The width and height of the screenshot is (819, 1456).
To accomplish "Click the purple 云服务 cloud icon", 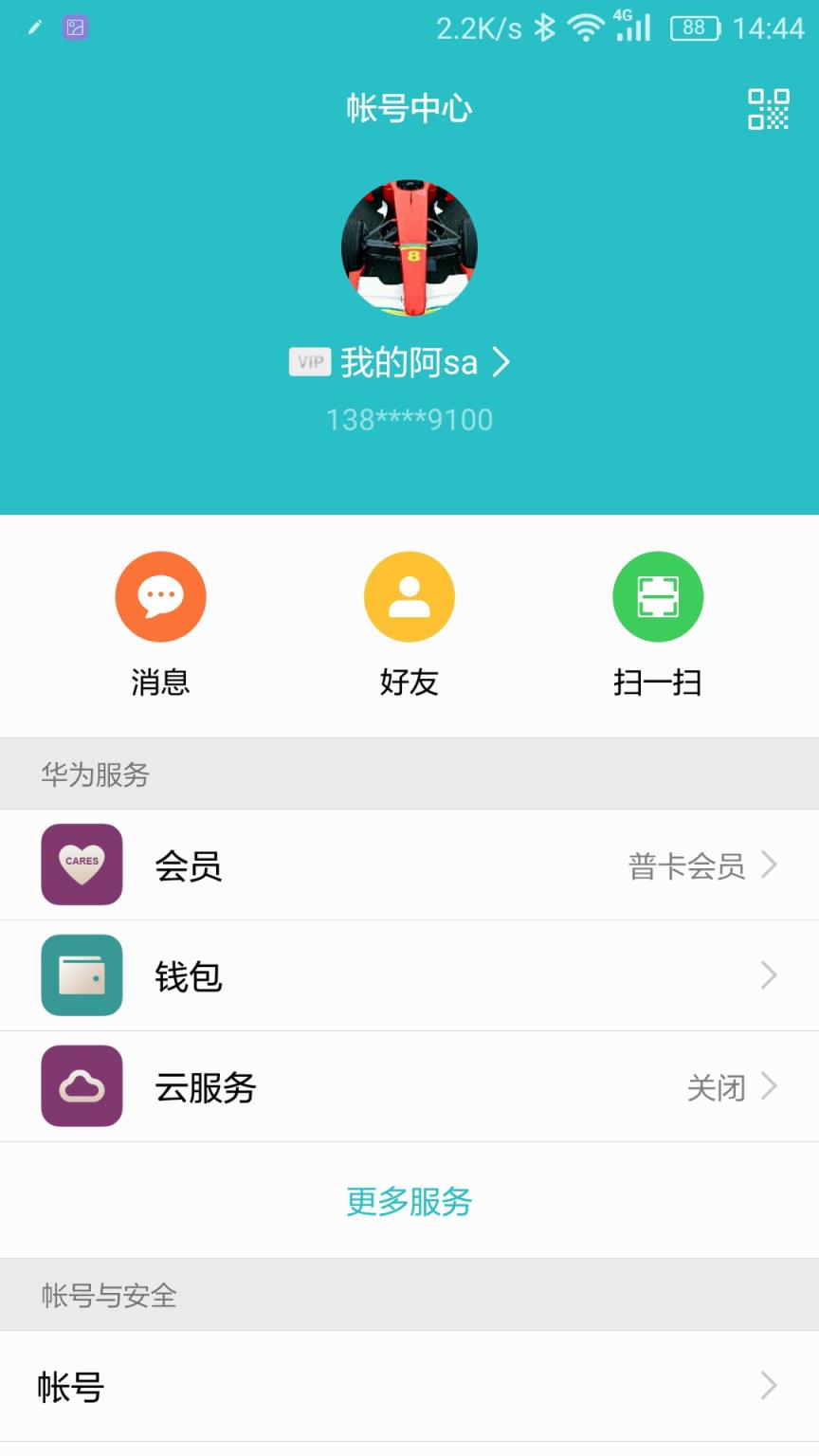I will [x=82, y=1086].
